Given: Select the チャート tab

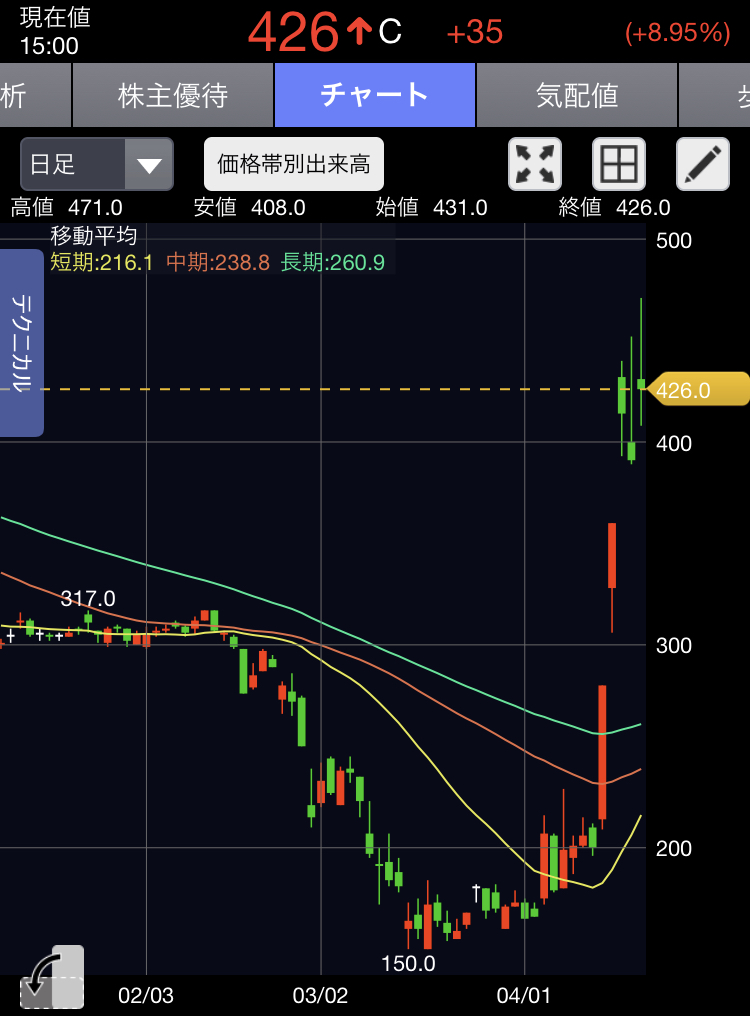Looking at the screenshot, I should pyautogui.click(x=374, y=95).
